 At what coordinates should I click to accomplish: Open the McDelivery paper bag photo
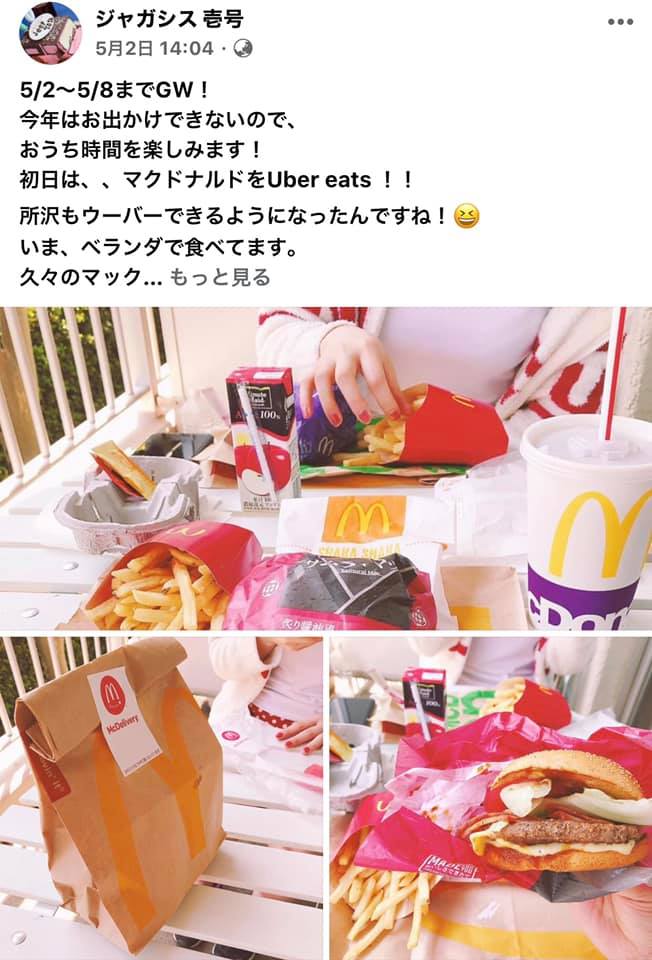pos(161,798)
